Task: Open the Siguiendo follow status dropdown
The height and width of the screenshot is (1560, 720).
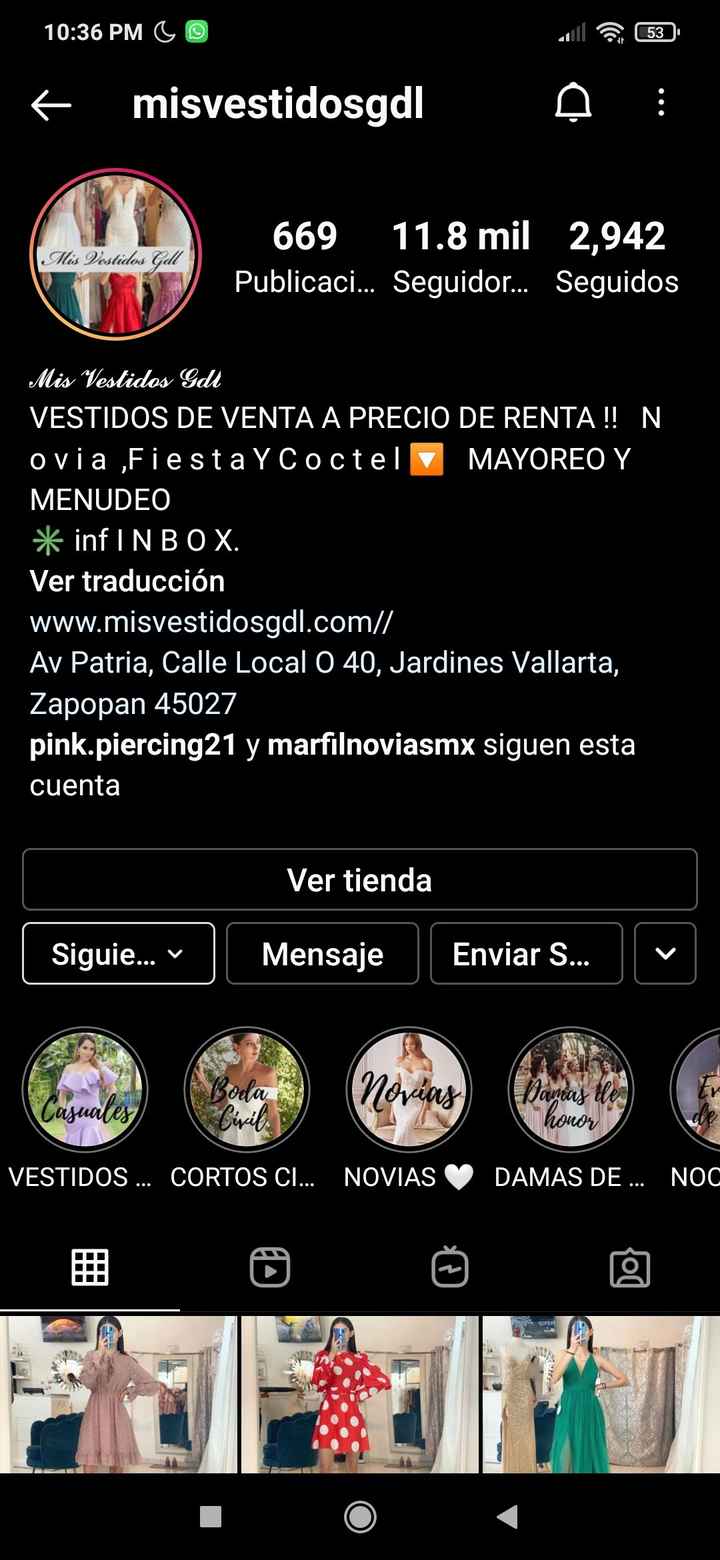Action: (x=118, y=954)
